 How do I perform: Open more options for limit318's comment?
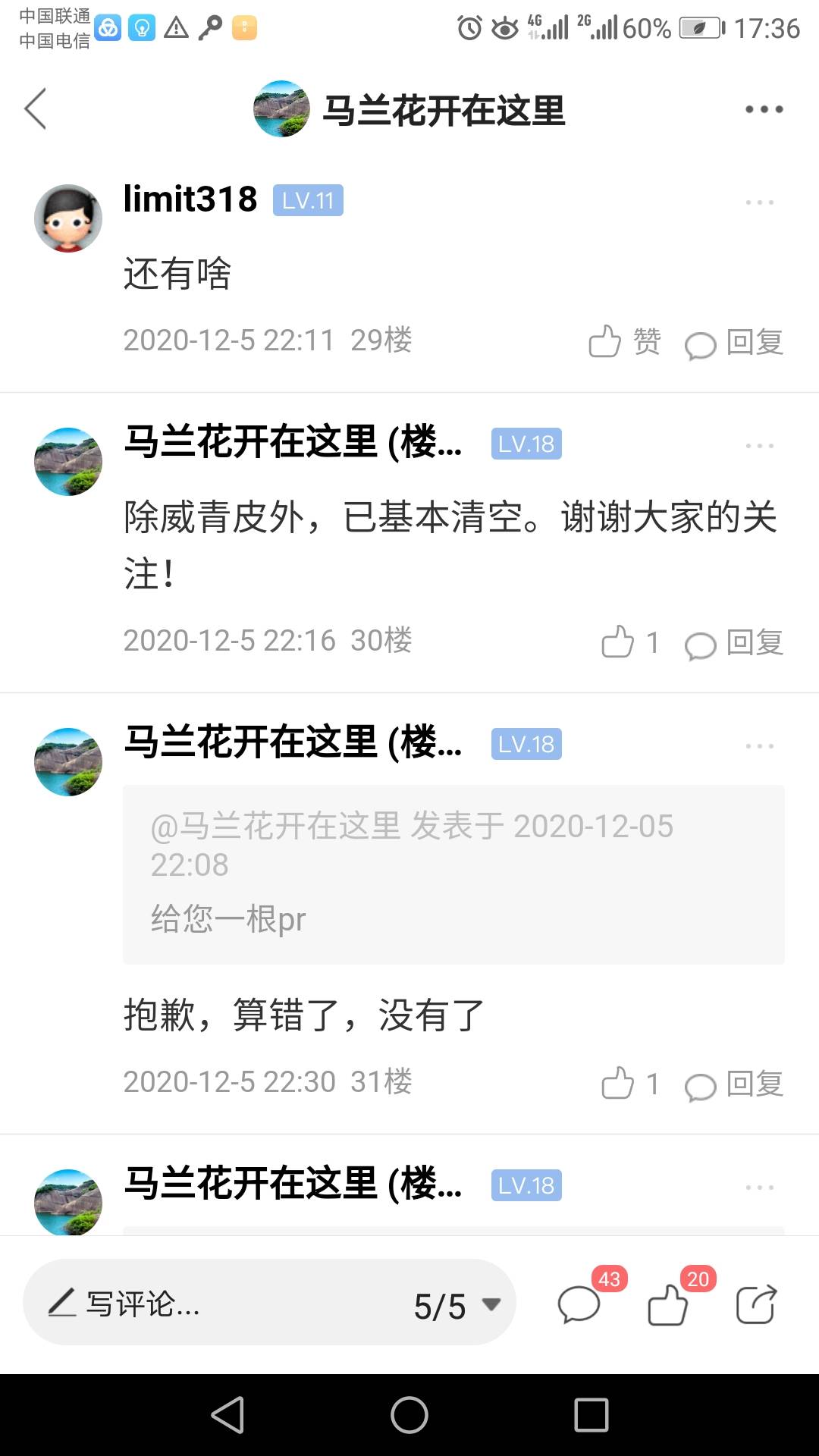(759, 202)
